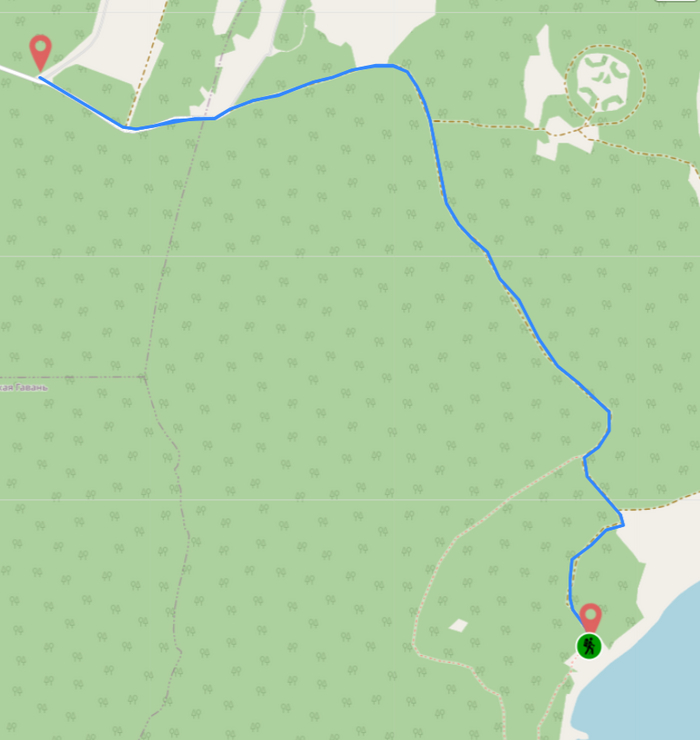This screenshot has height=740, width=700.
Task: Tap the red route marker on the white road
Action: pyautogui.click(x=40, y=50)
